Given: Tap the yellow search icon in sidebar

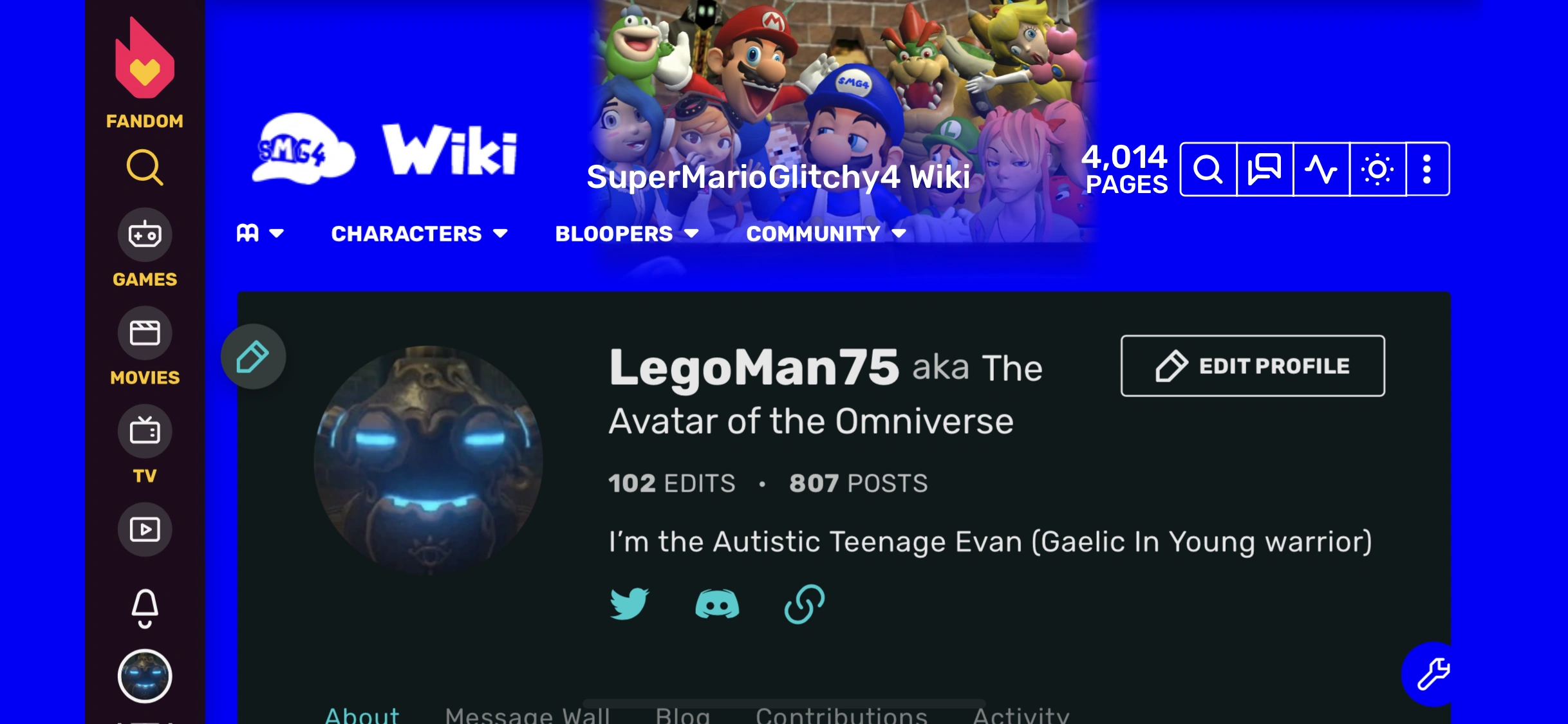Looking at the screenshot, I should (145, 168).
